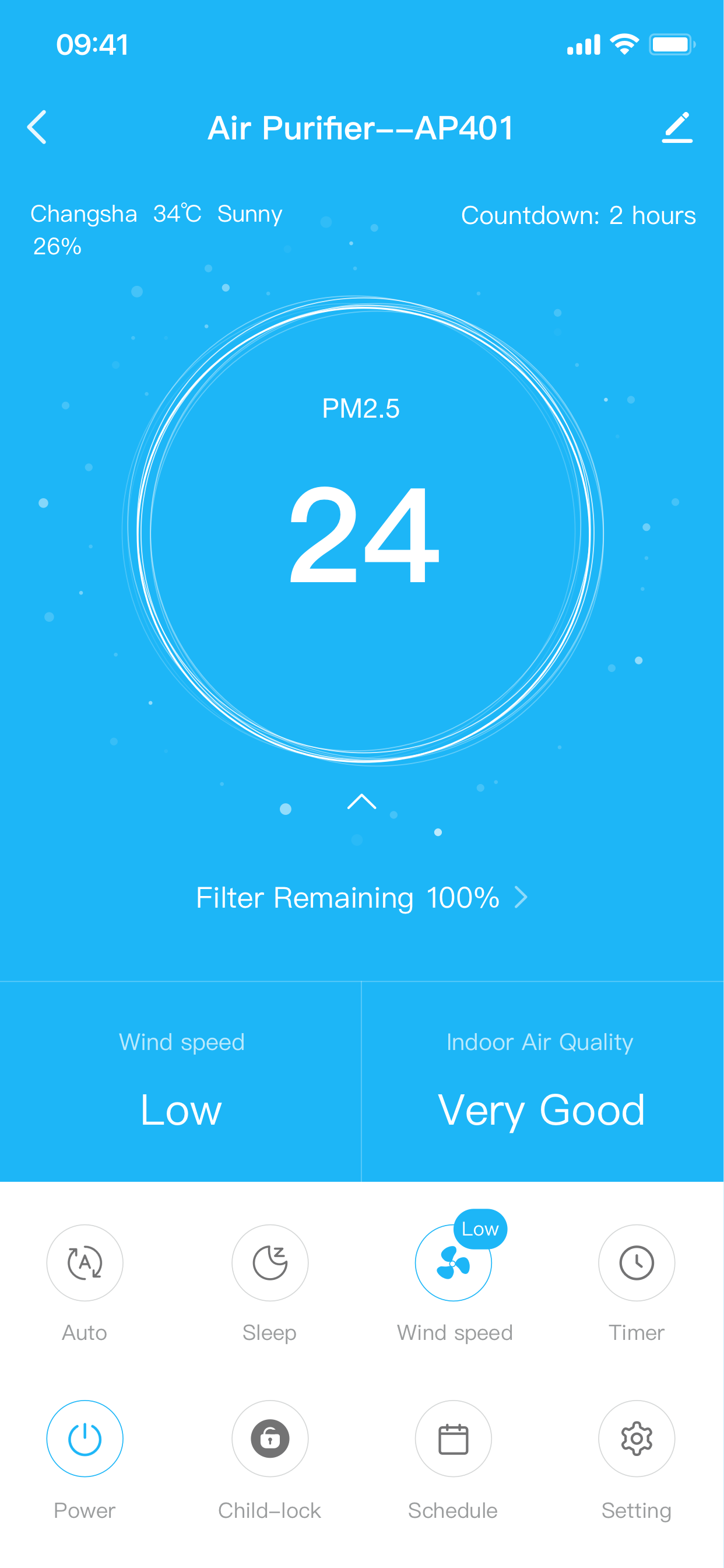The width and height of the screenshot is (724, 1568).
Task: Open the Timer control
Action: (637, 1262)
